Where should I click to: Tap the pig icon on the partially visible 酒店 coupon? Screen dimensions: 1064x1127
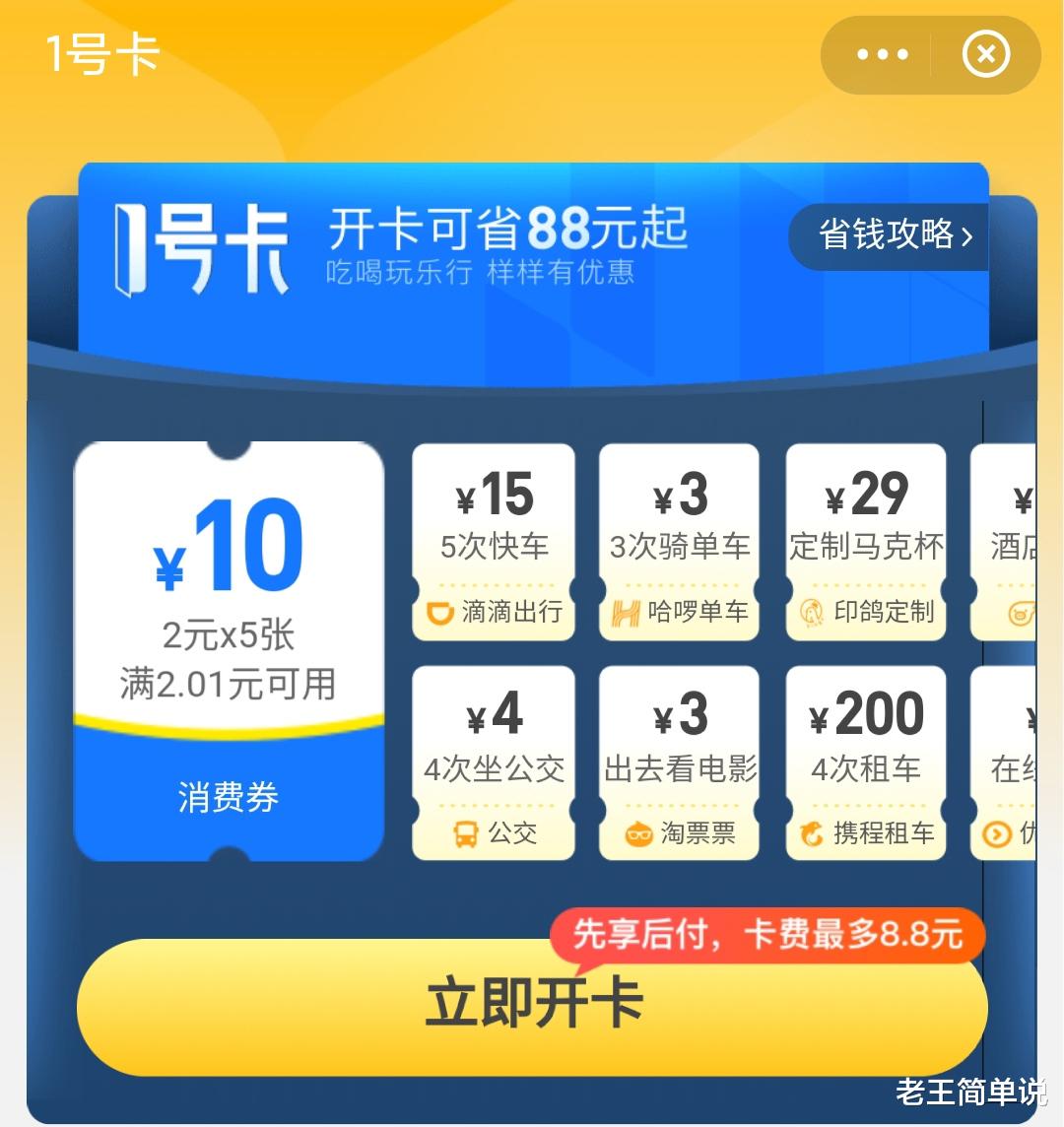click(1021, 613)
